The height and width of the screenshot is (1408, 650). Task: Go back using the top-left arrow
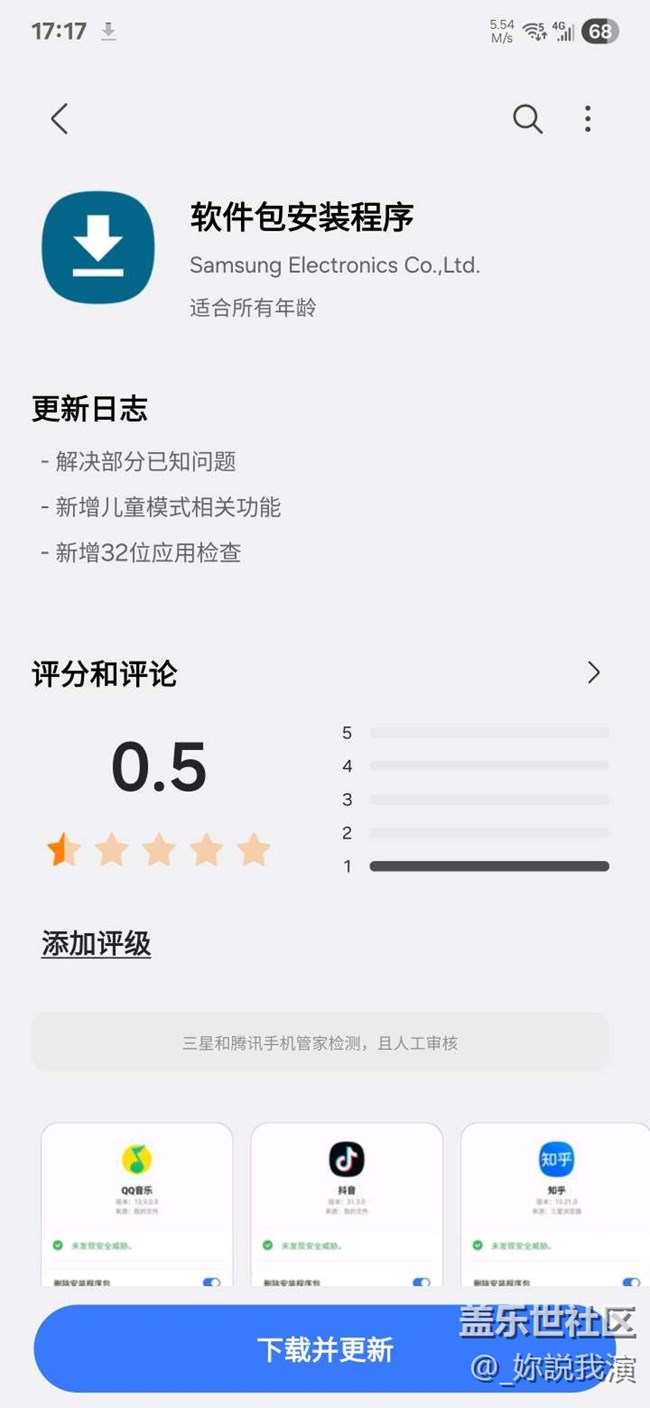(59, 119)
